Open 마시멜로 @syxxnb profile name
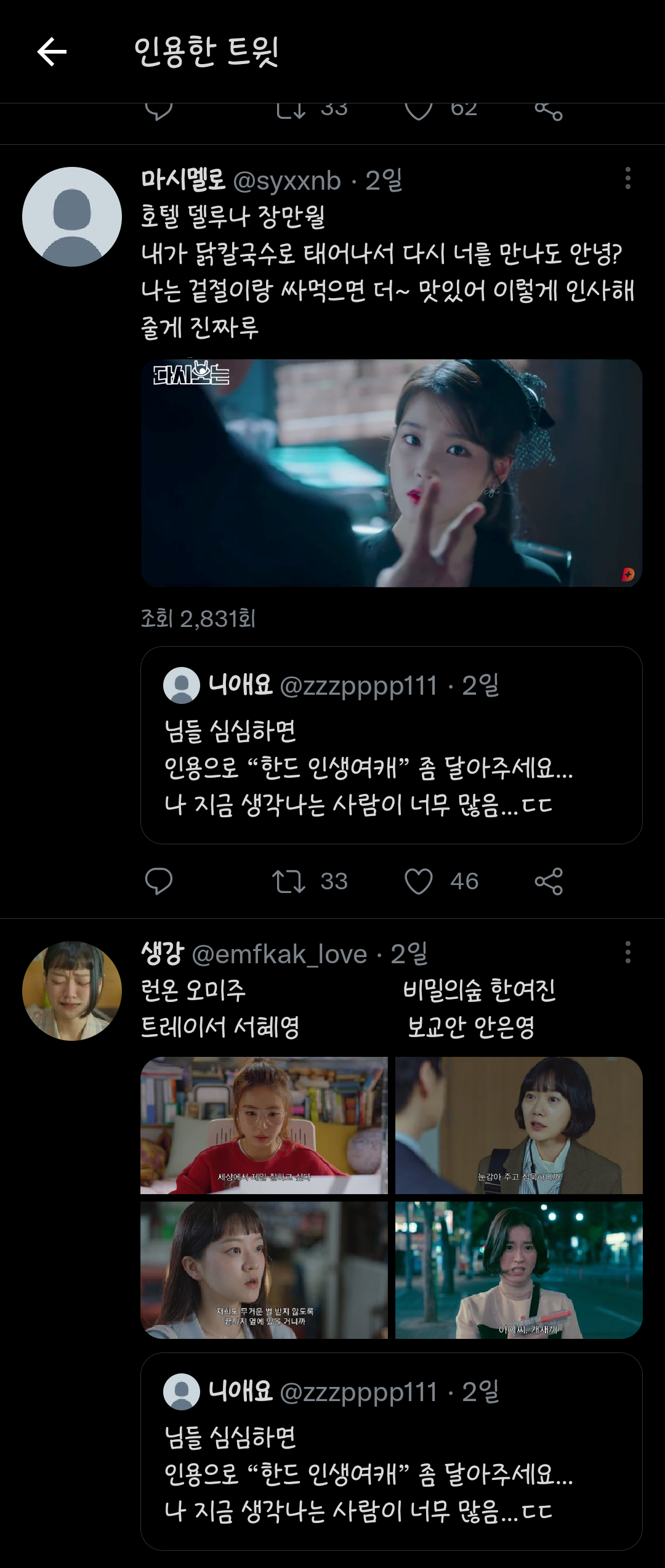Screen dimensions: 665x1568 183,180
